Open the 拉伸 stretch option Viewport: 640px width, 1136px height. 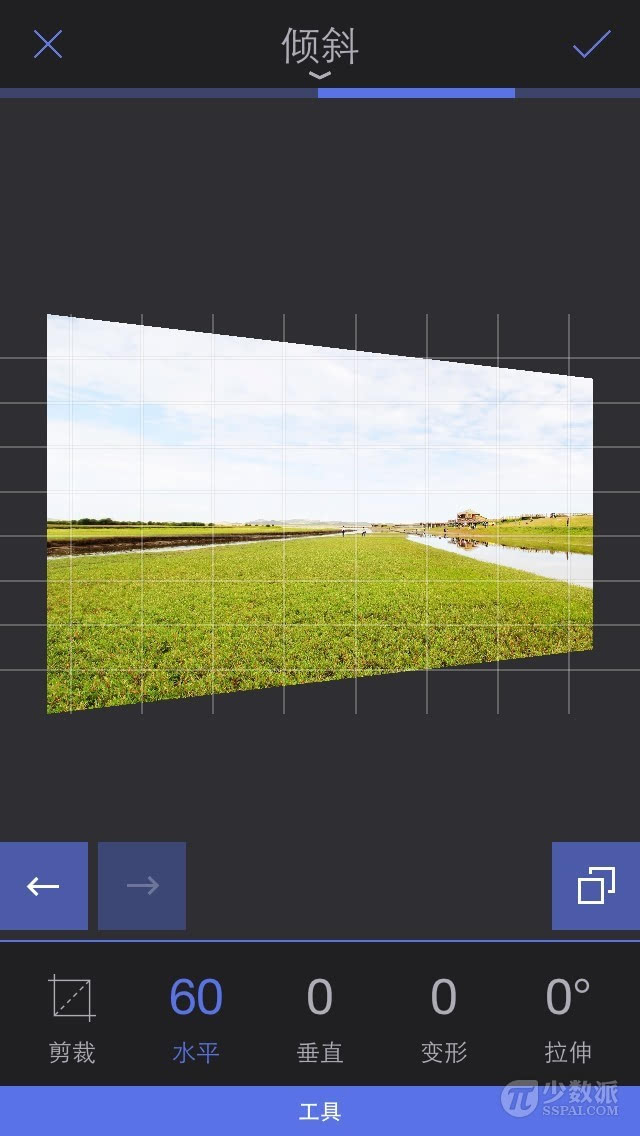point(568,1019)
